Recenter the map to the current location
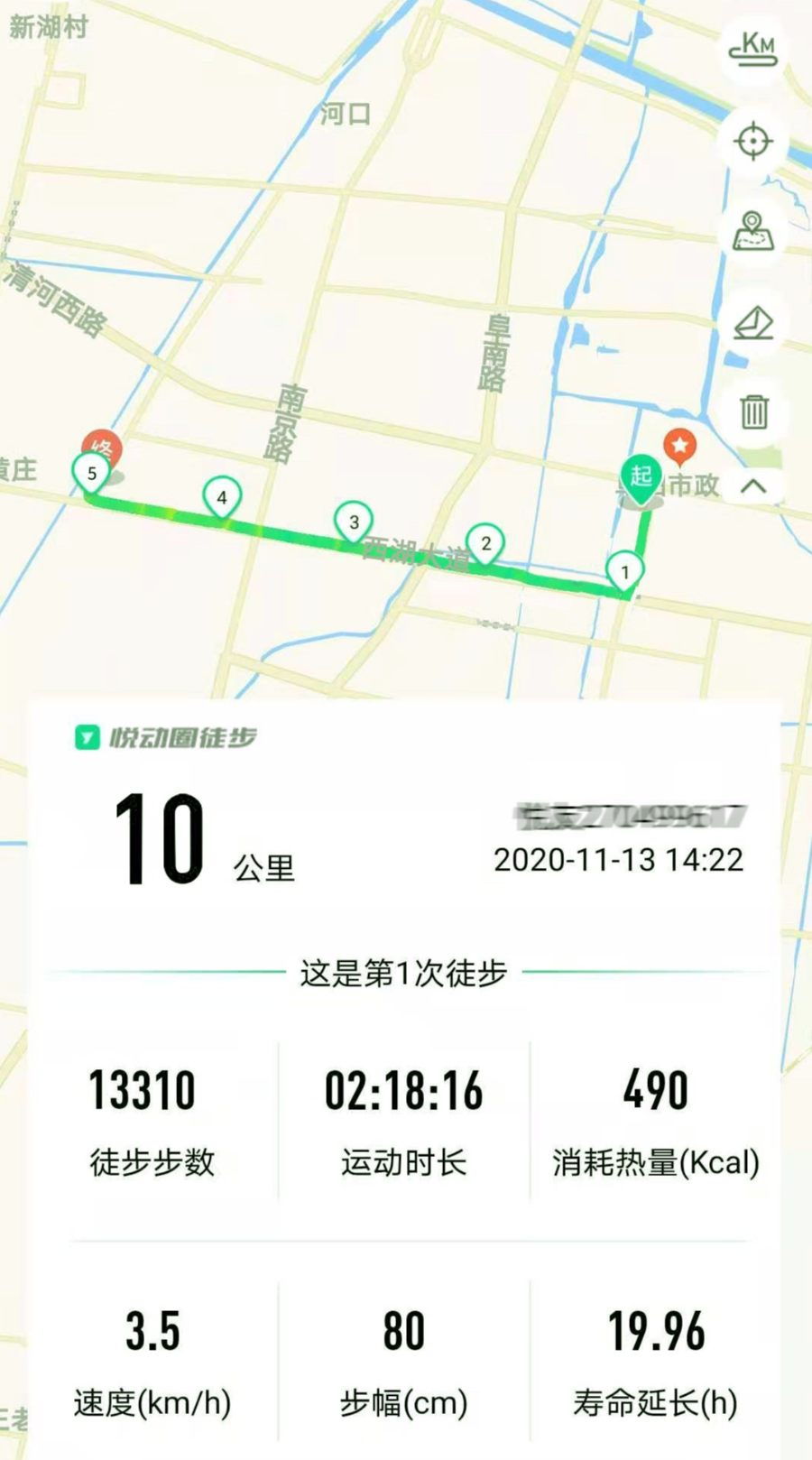The image size is (812, 1460). 753,142
